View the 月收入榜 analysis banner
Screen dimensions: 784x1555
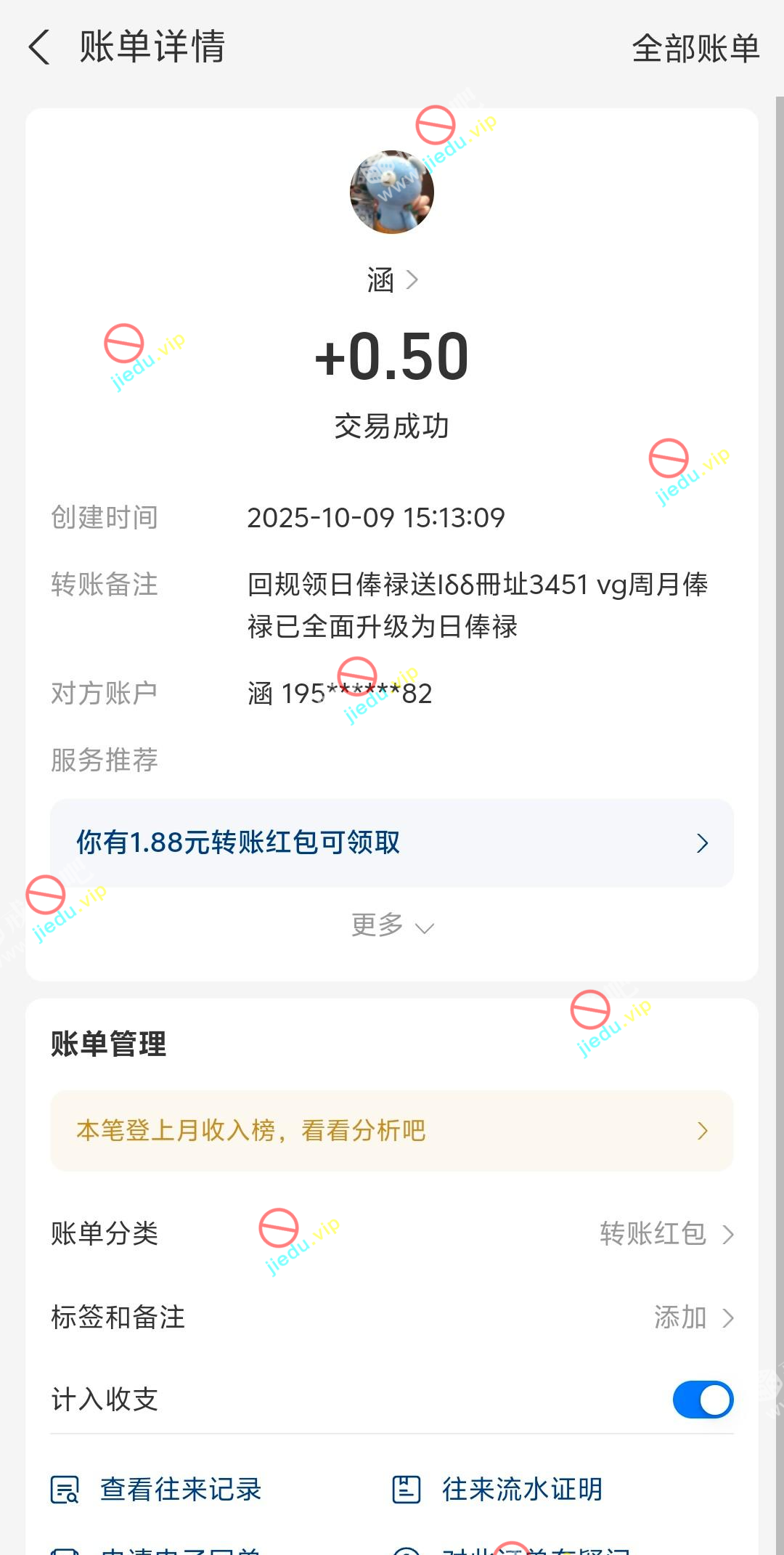point(392,1131)
